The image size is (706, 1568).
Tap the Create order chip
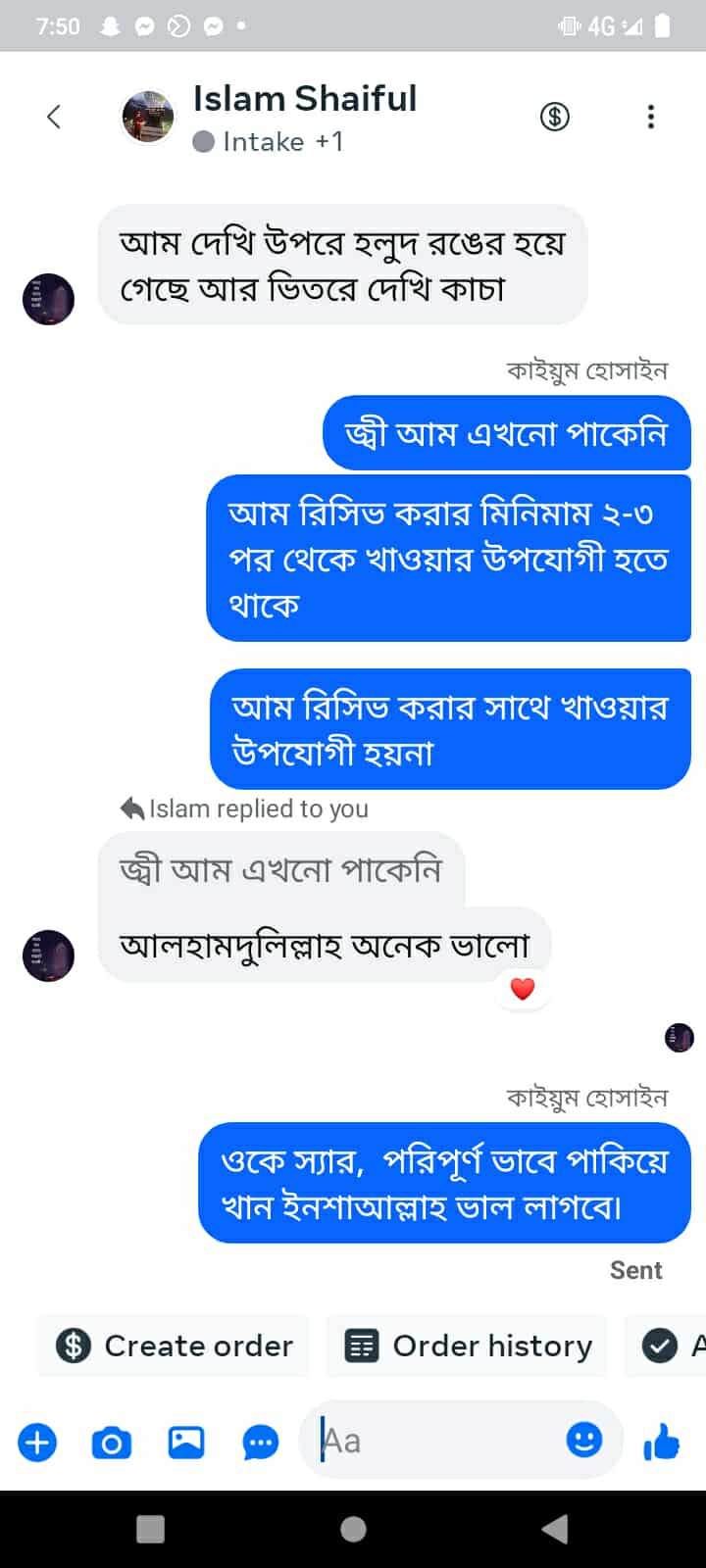175,1346
